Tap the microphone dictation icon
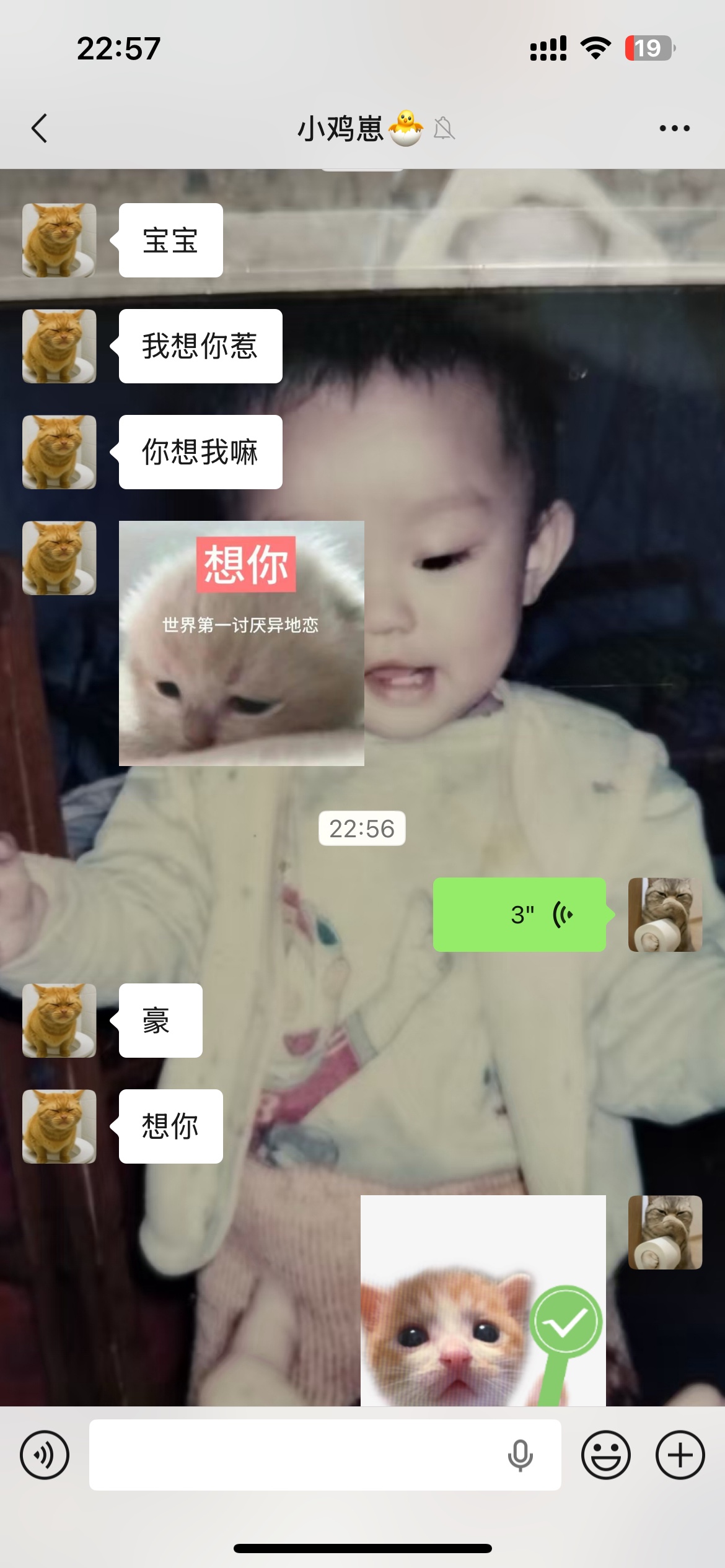Screen dimensions: 725x1568 (x=521, y=1455)
